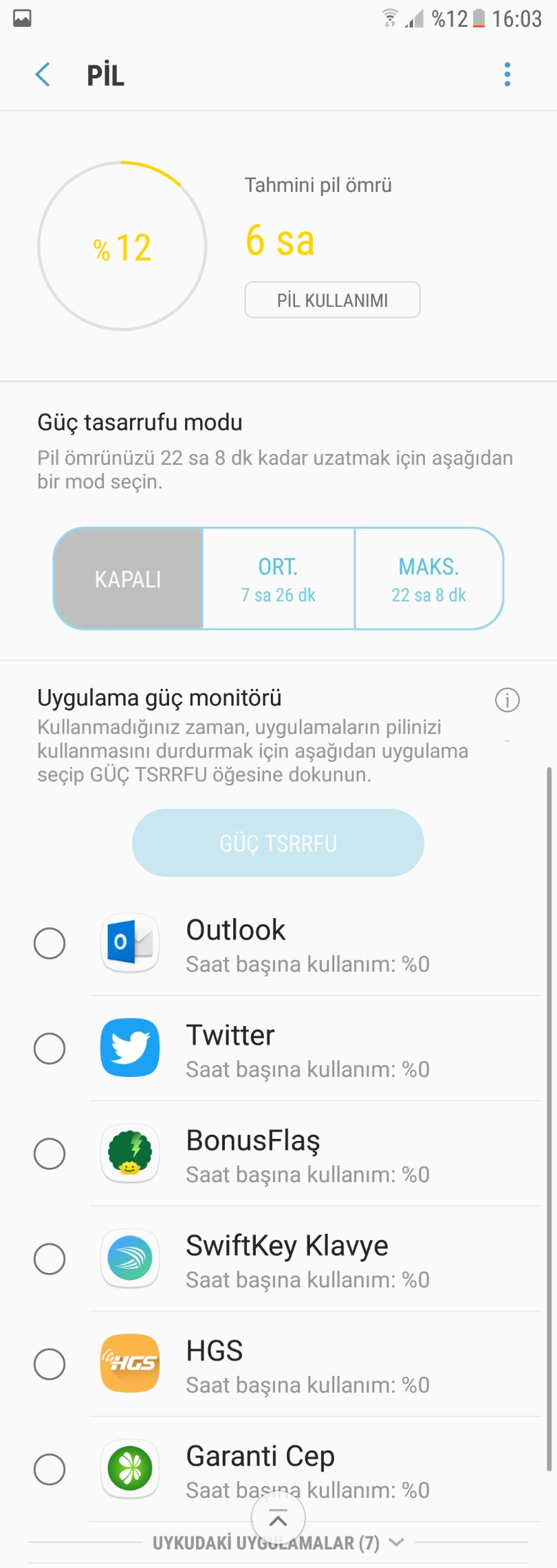
Task: Select the BonusFlaş radio button
Action: pyautogui.click(x=50, y=1154)
